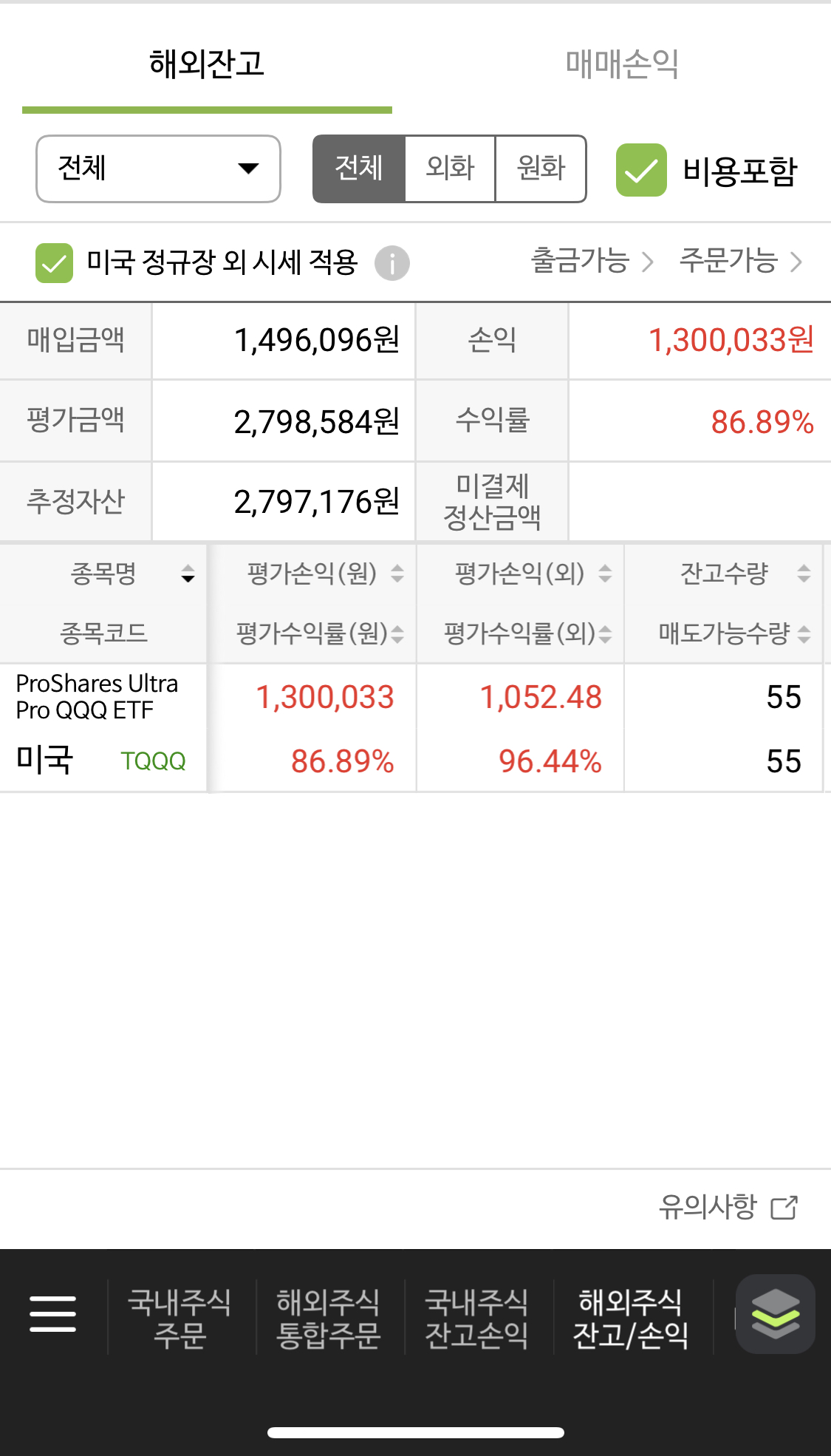Switch to the 매매손익 tab
This screenshot has height=1456, width=831.
[x=622, y=64]
